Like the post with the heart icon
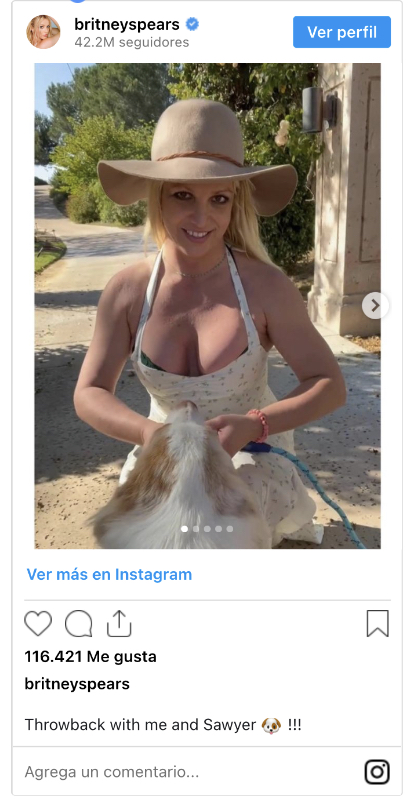This screenshot has width=410, height=808. (38, 623)
